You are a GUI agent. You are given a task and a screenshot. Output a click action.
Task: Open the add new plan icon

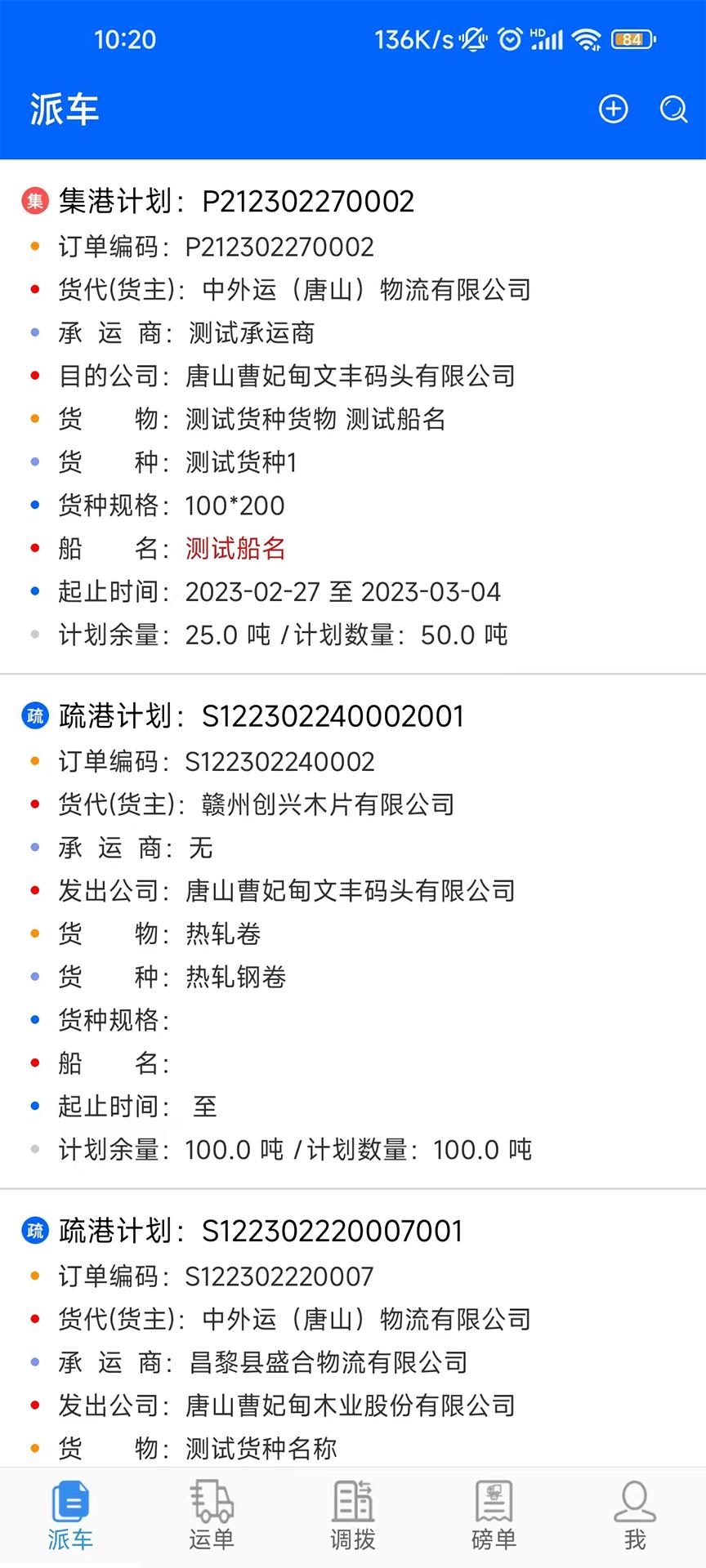tap(614, 109)
